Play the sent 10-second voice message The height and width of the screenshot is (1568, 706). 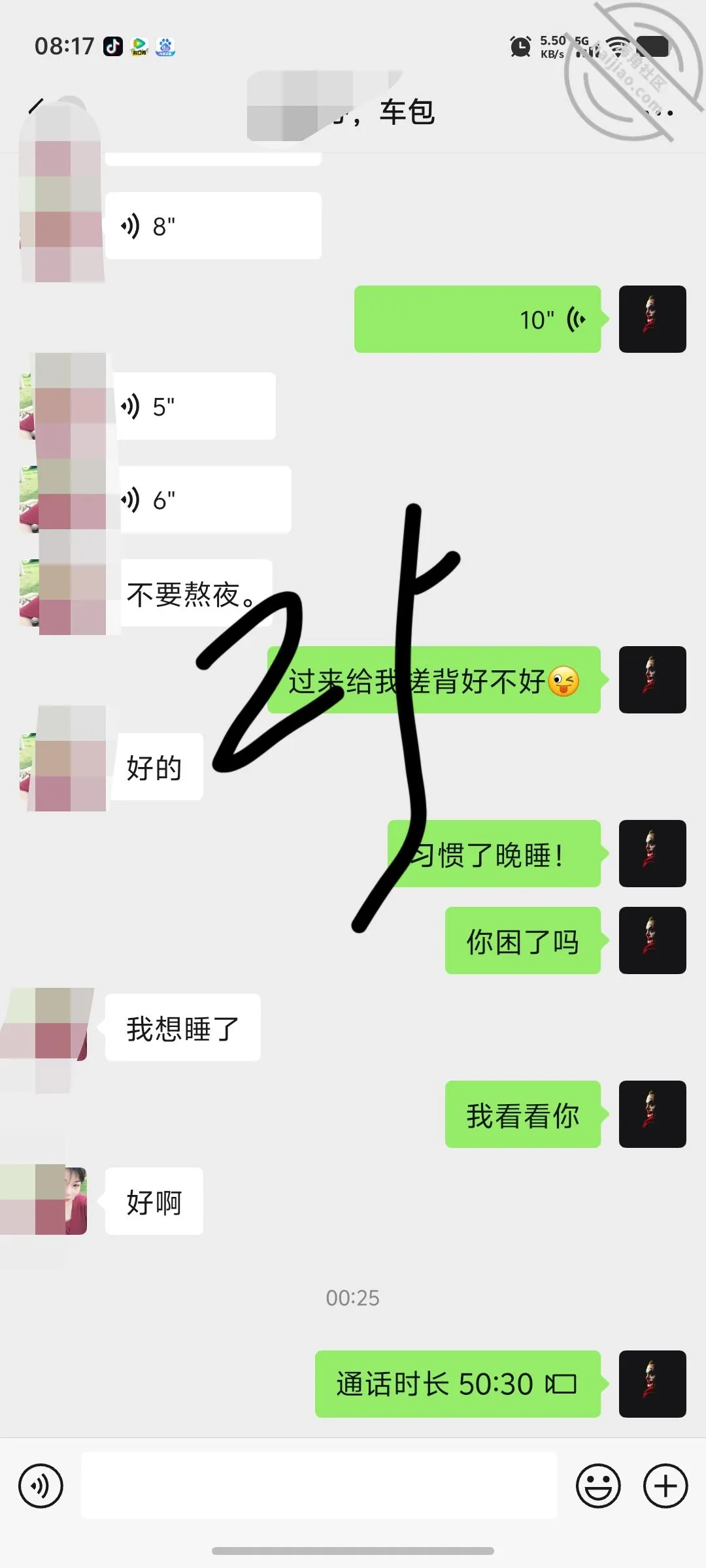[x=478, y=319]
